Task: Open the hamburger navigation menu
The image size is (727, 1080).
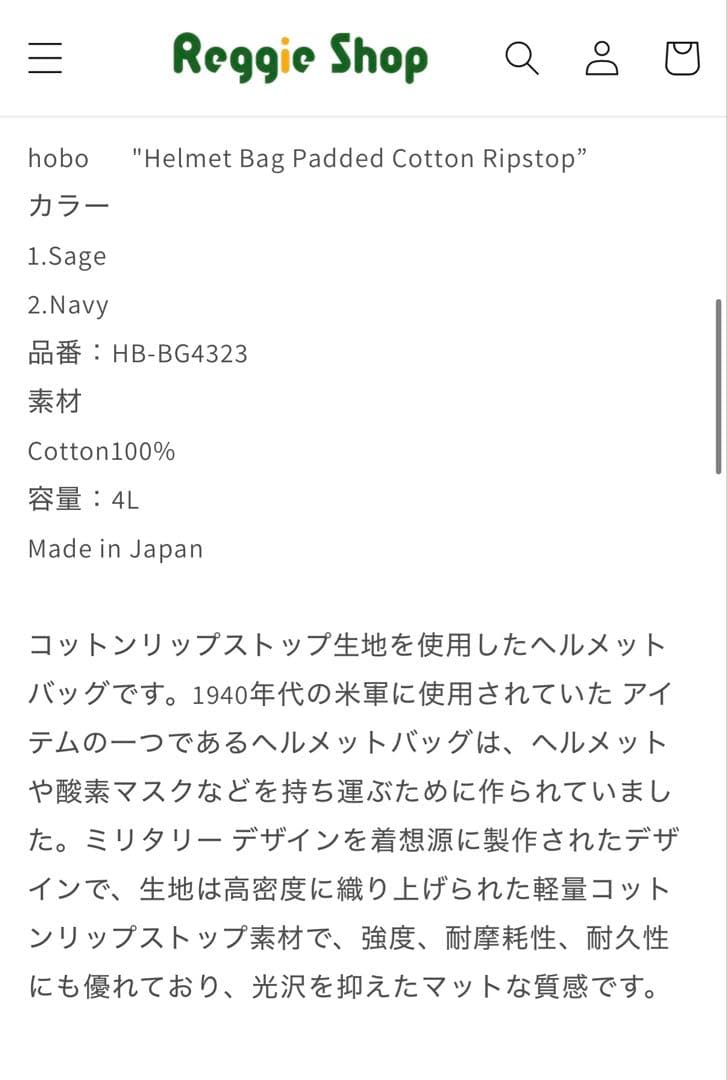Action: pos(45,58)
